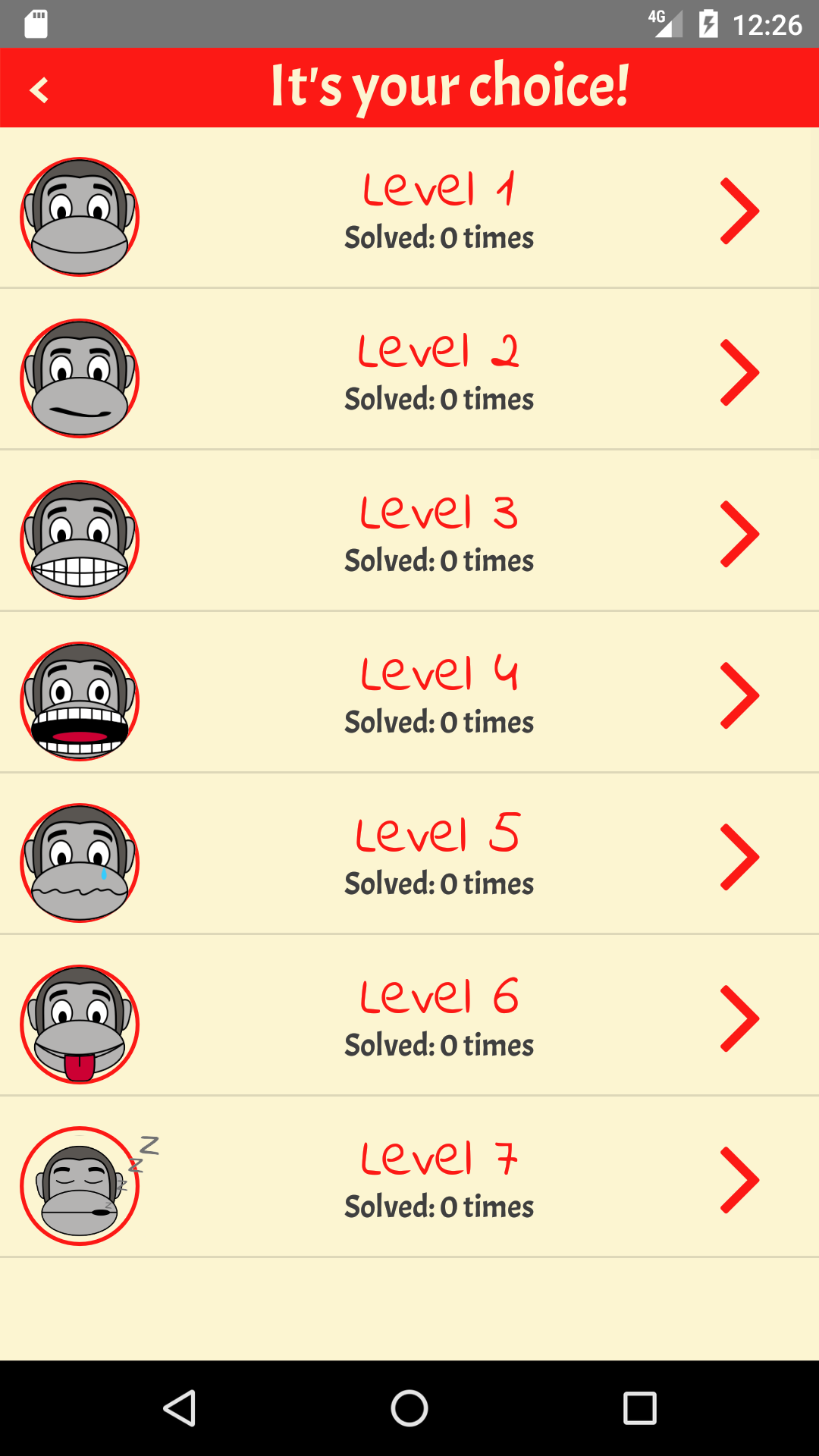This screenshot has height=1456, width=819.
Task: Expand Level 1 using its chevron arrow
Action: pyautogui.click(x=739, y=210)
